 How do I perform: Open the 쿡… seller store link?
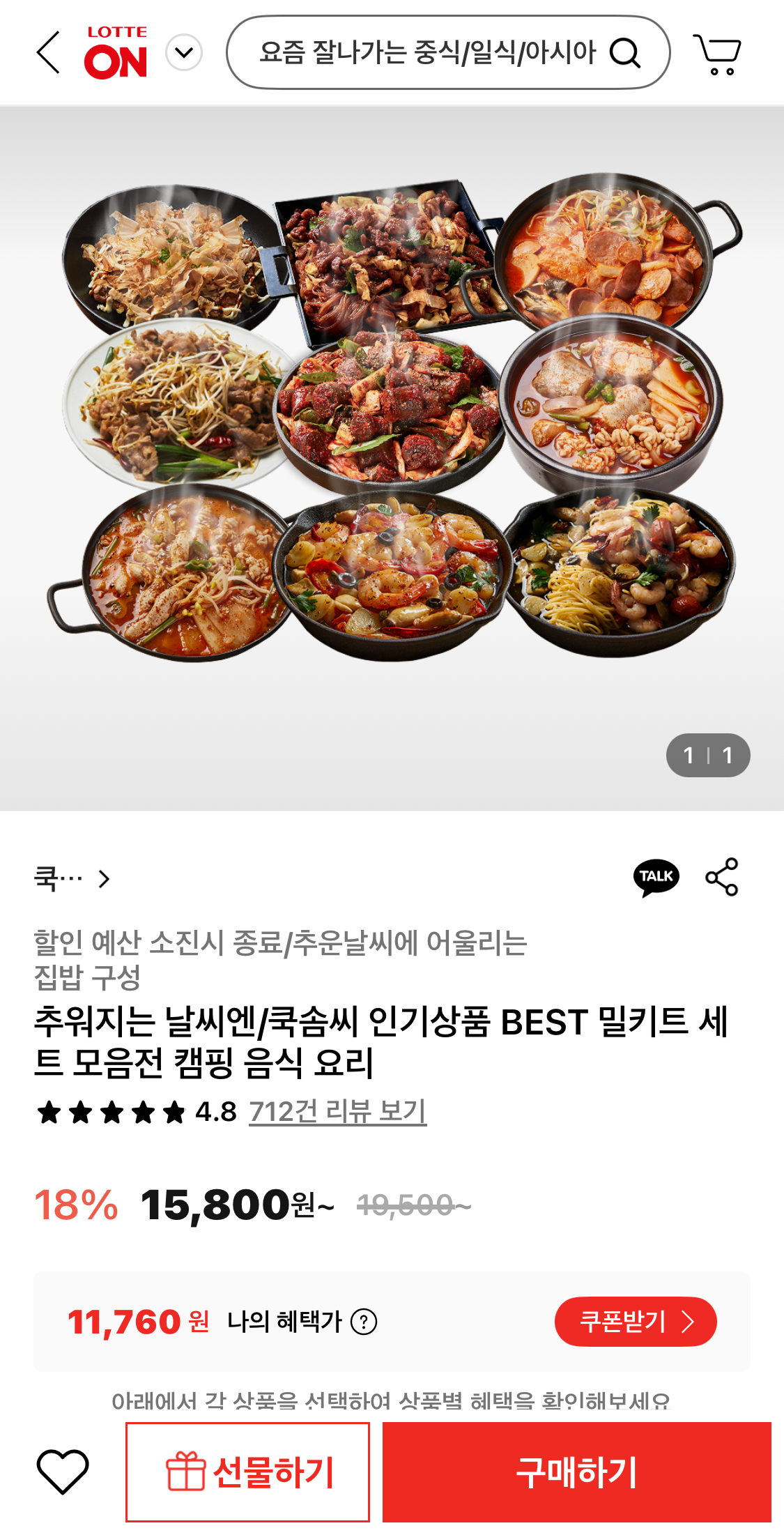click(x=72, y=878)
